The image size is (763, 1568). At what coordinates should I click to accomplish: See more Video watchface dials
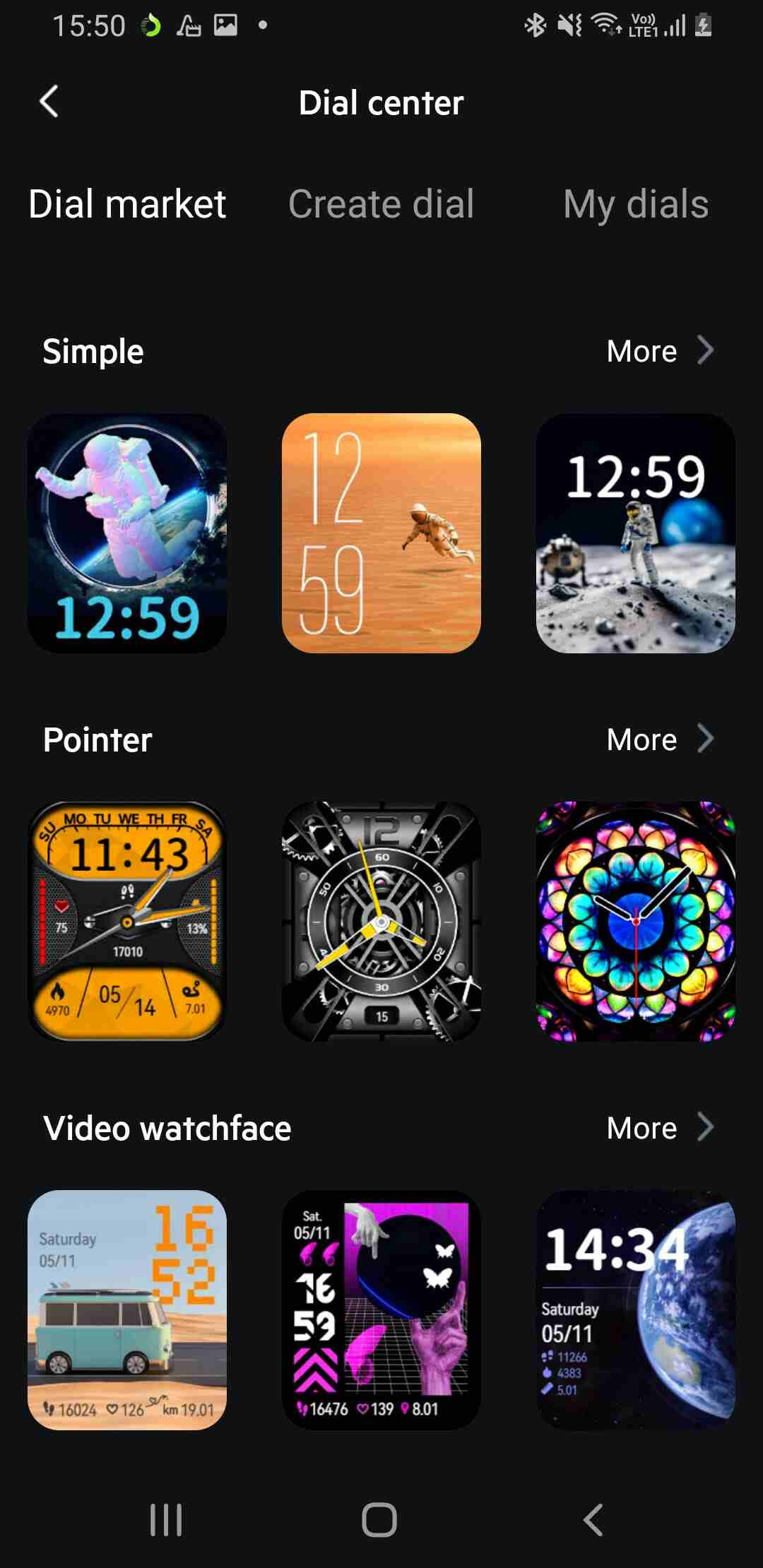660,1128
